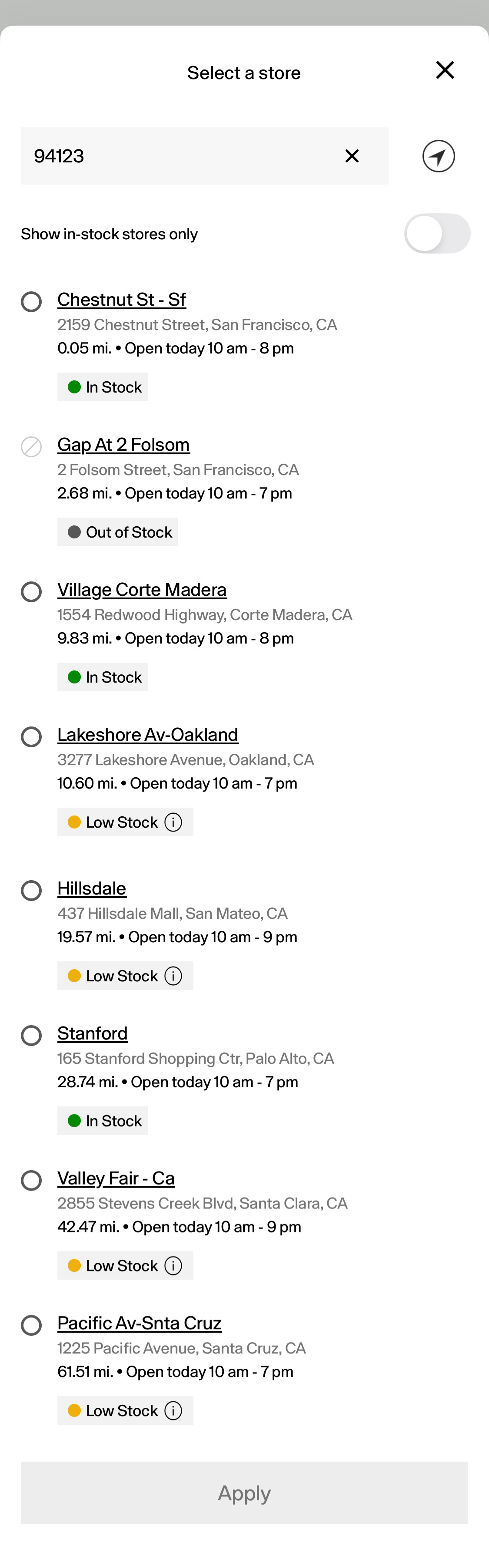
Task: Show Low Stock info for Pacific Av-Snta Cruz
Action: (x=173, y=1410)
